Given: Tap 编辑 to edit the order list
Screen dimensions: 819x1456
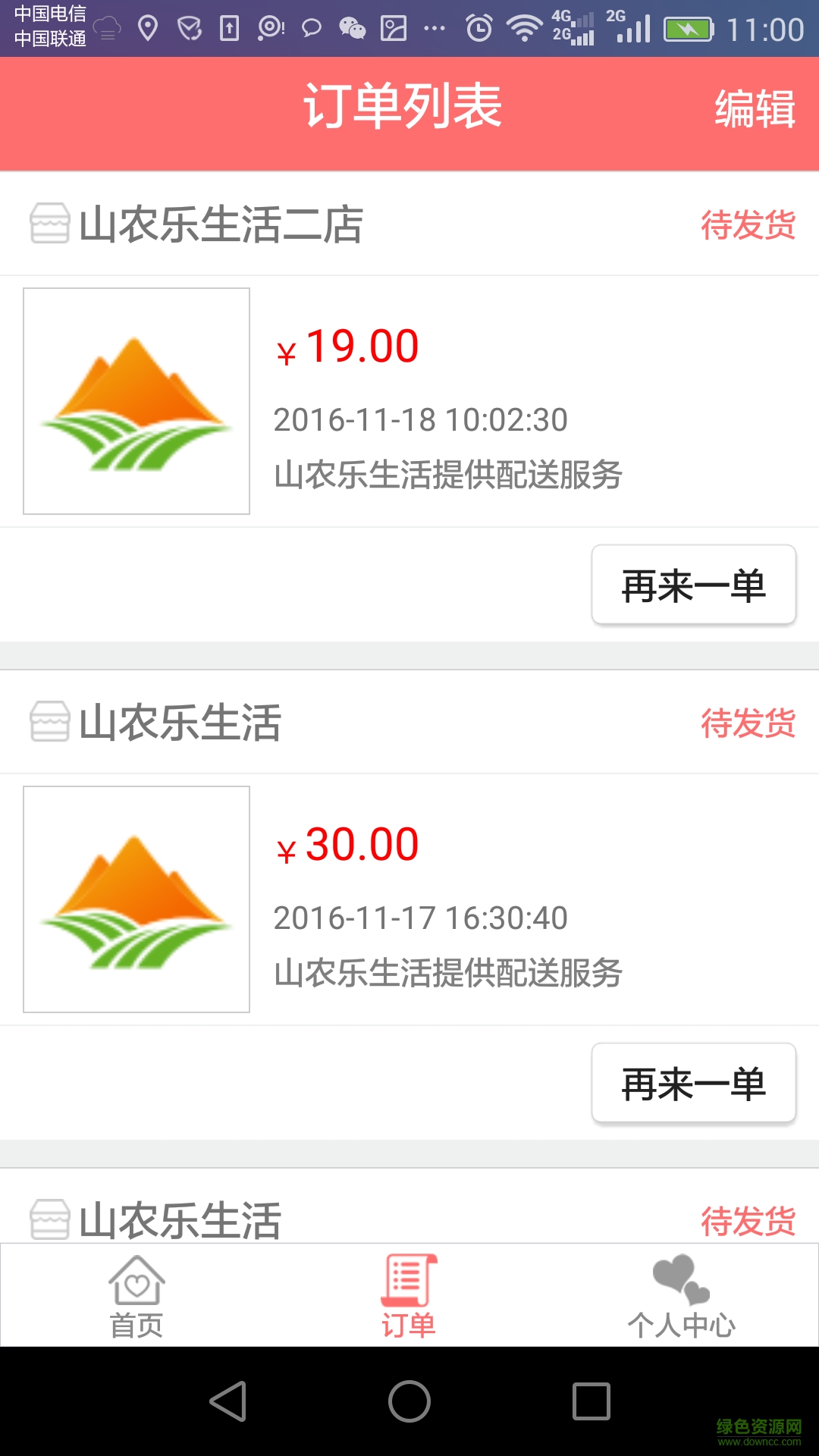Looking at the screenshot, I should tap(755, 108).
